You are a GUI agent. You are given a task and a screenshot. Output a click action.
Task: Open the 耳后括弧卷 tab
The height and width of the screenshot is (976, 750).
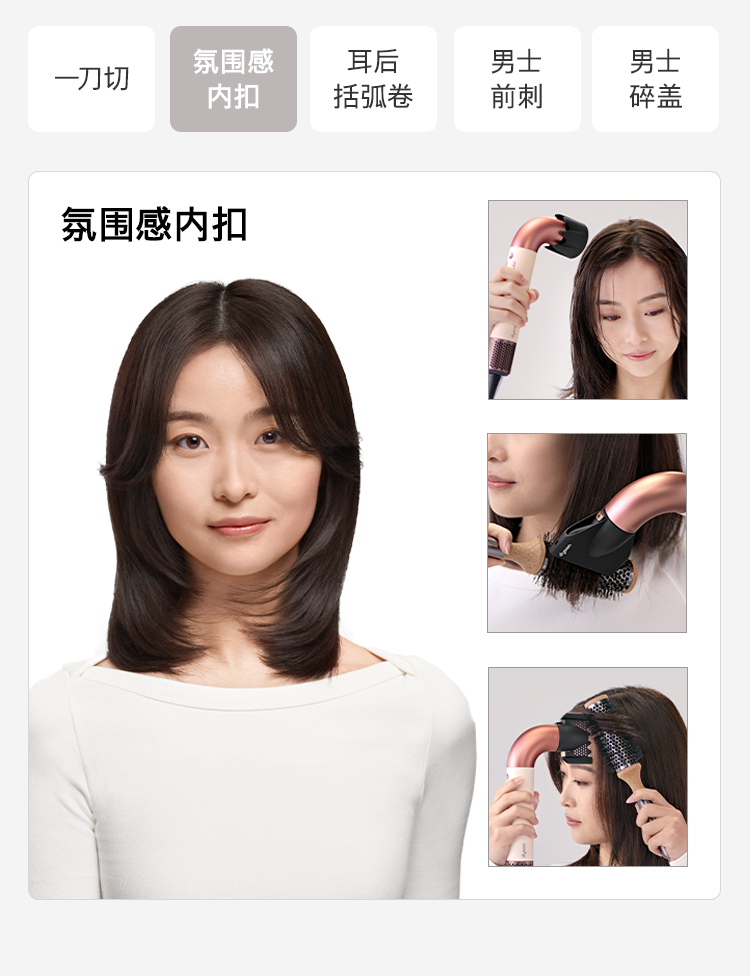click(373, 79)
